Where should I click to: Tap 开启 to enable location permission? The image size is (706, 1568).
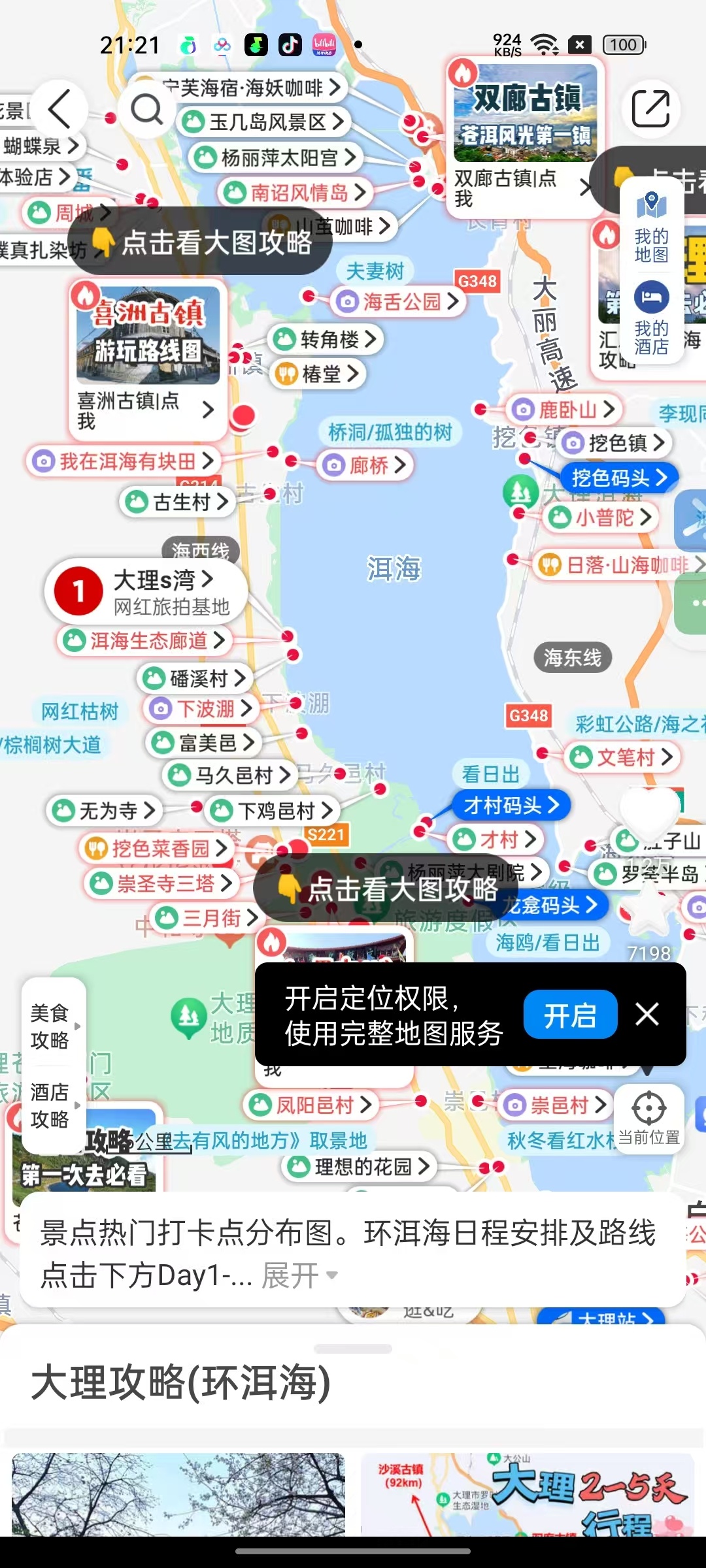click(x=570, y=1015)
